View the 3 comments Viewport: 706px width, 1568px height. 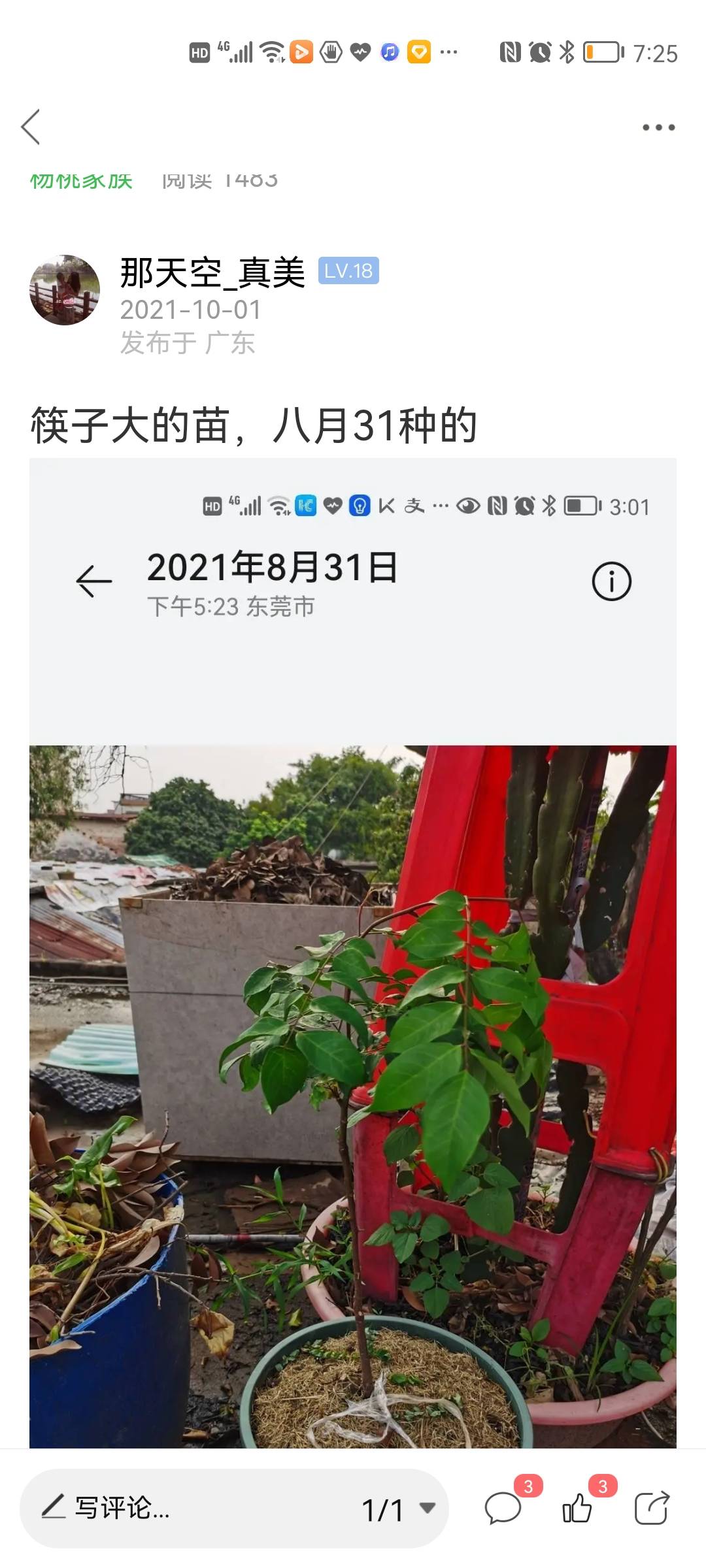tap(503, 1509)
